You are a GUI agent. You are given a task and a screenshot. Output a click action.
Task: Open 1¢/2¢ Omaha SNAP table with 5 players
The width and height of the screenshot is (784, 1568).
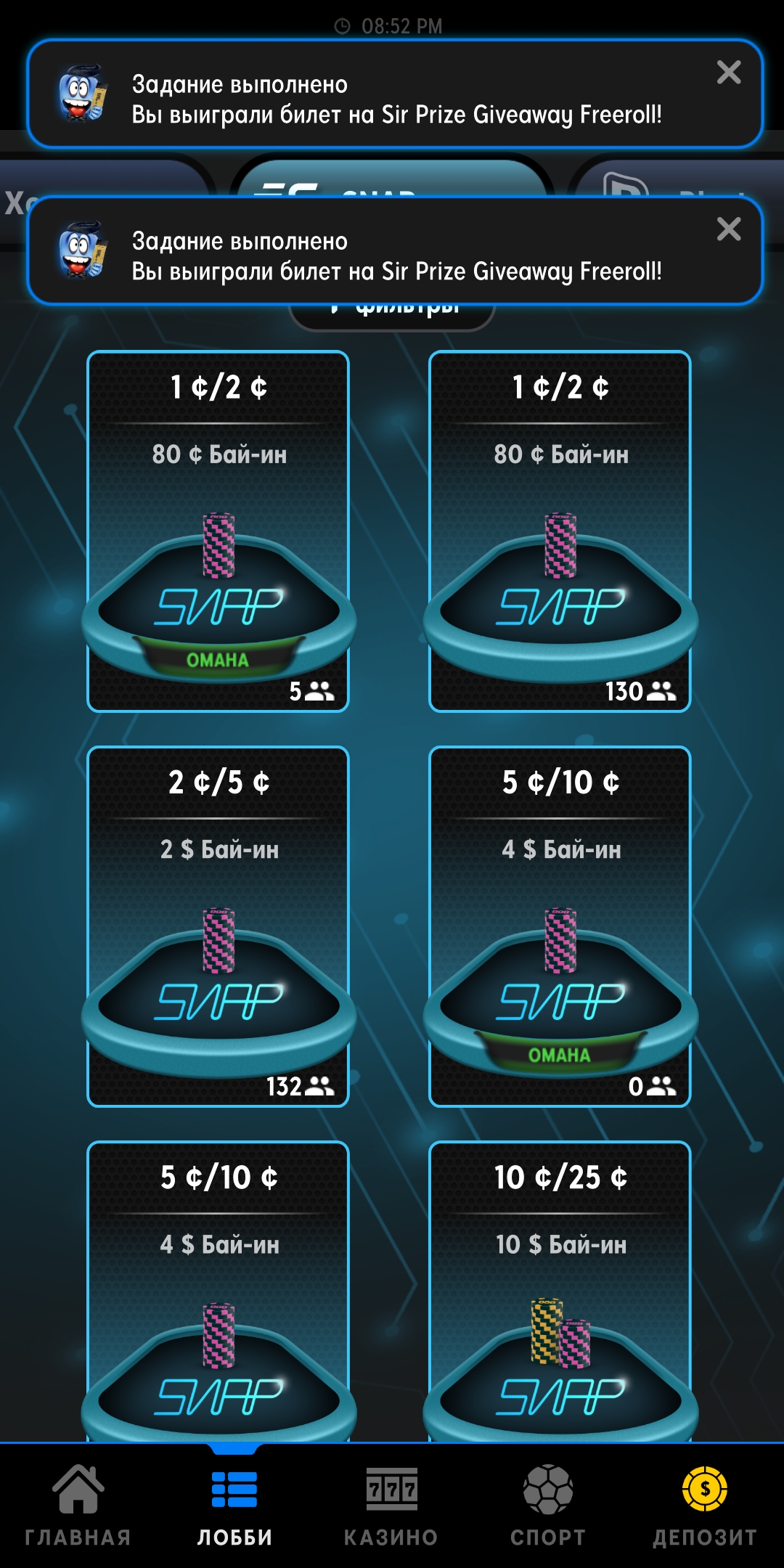point(218,531)
